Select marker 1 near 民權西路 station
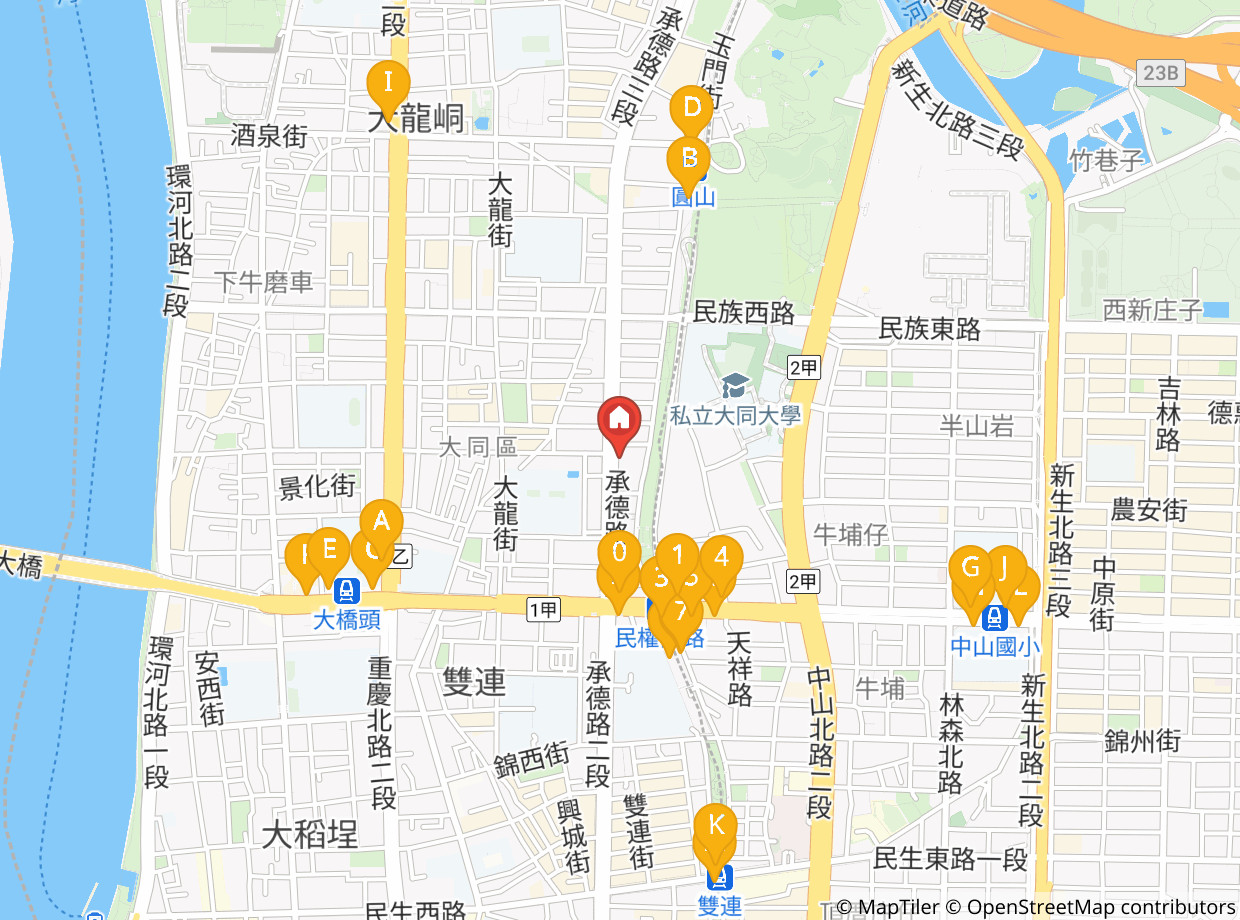1240x920 pixels. (678, 555)
